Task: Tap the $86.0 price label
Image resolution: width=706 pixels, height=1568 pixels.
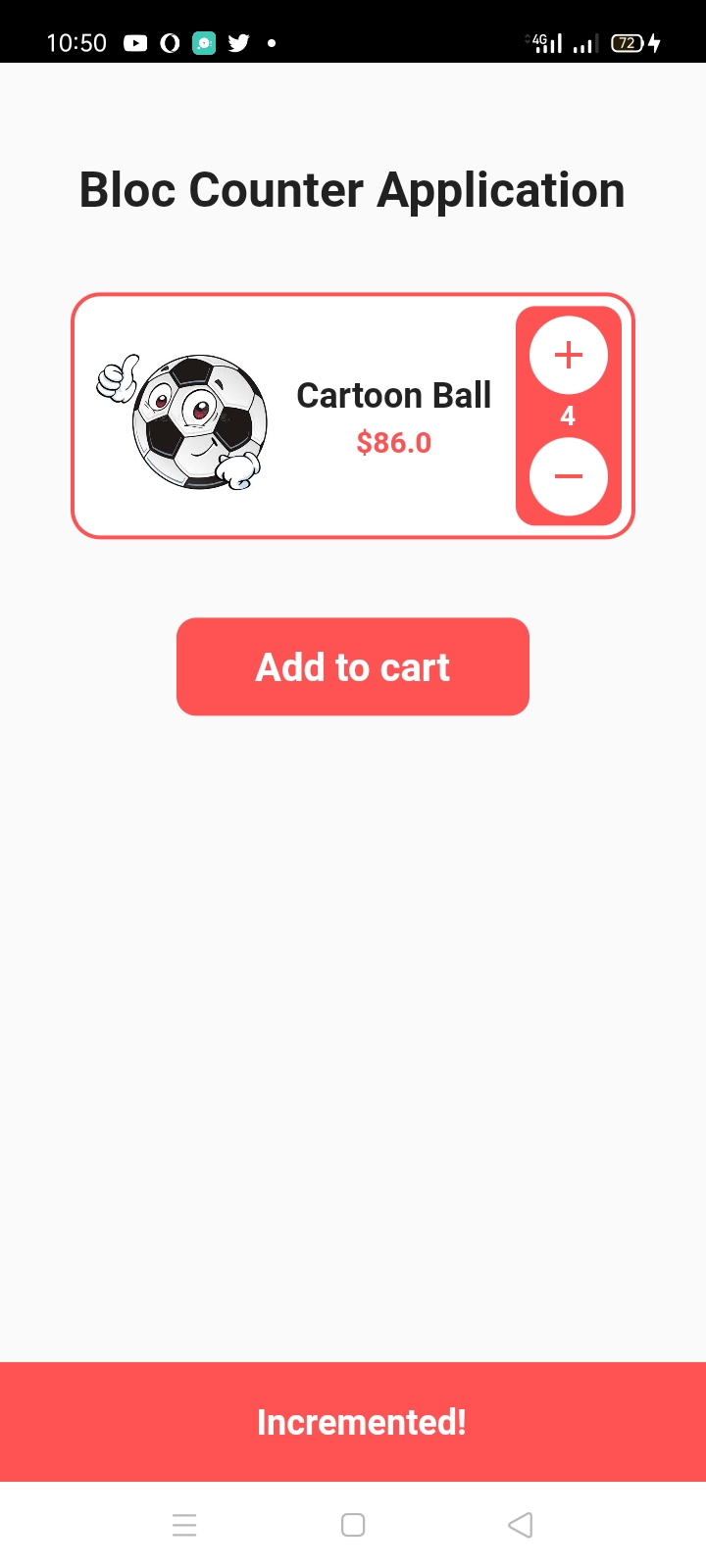Action: [394, 442]
